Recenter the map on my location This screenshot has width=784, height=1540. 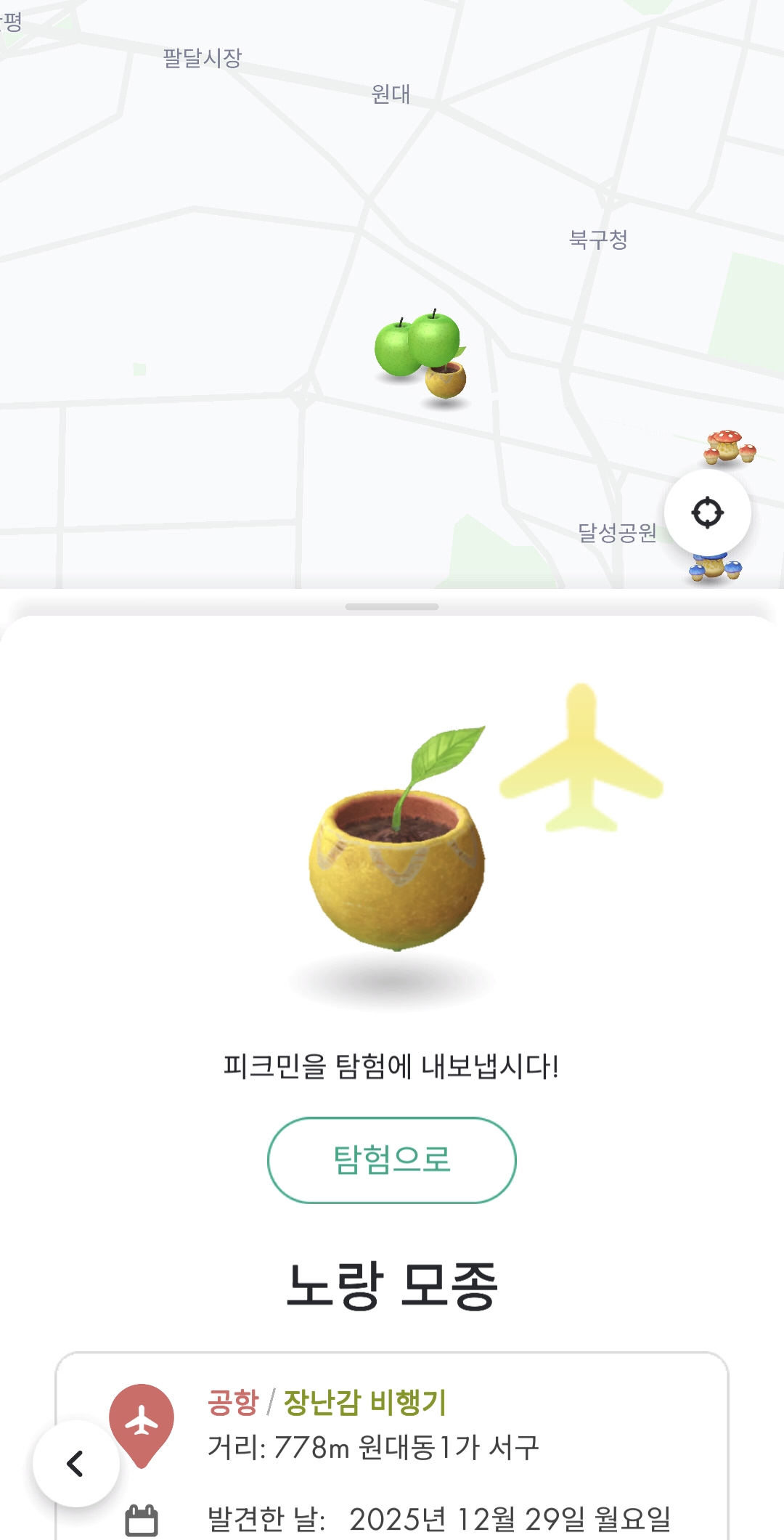[708, 513]
